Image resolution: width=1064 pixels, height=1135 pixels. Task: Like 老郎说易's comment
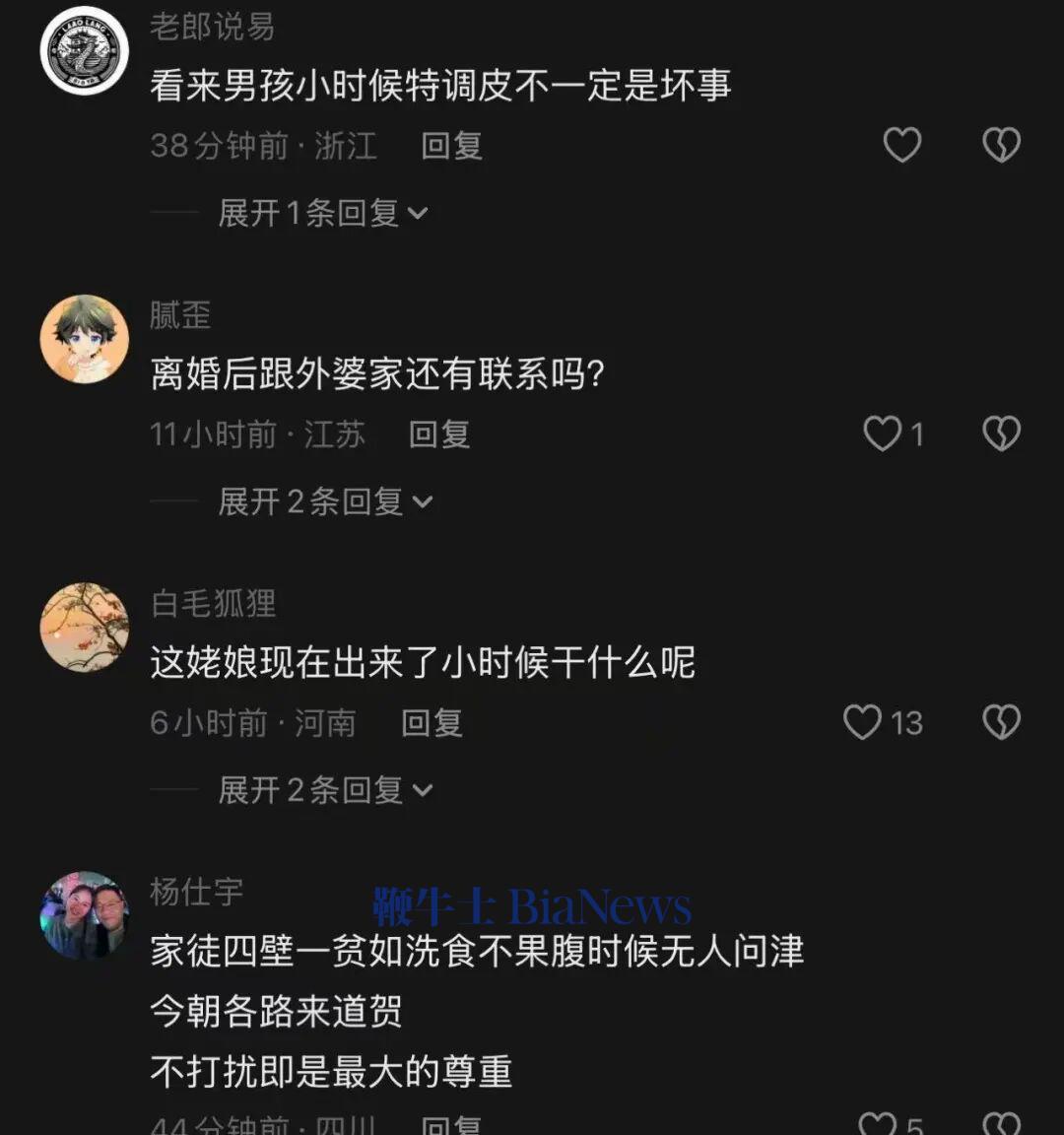tap(901, 144)
